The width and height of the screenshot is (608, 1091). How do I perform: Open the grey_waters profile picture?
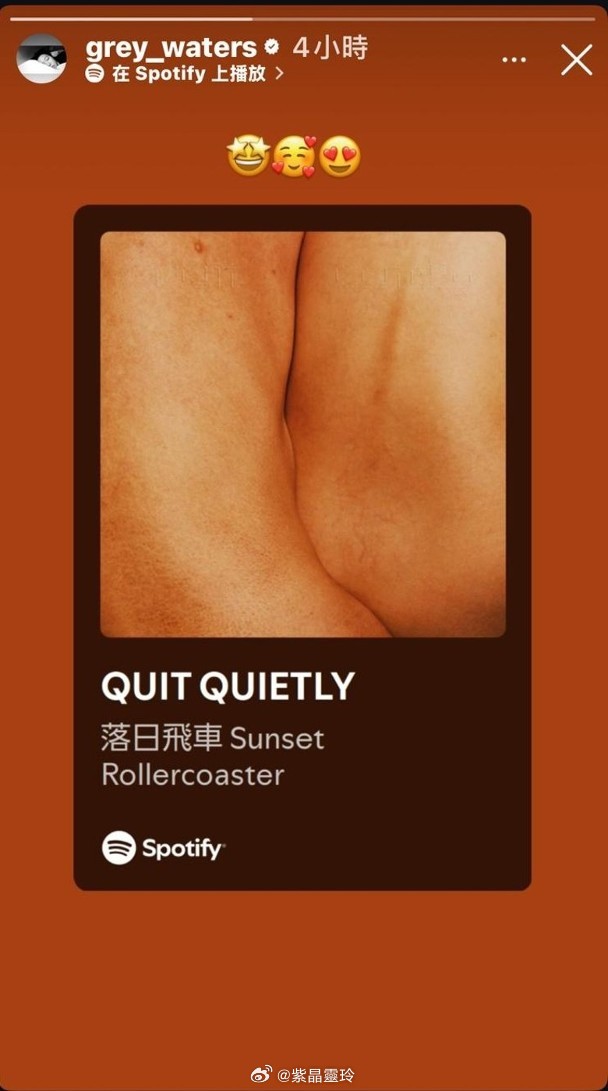[42, 58]
